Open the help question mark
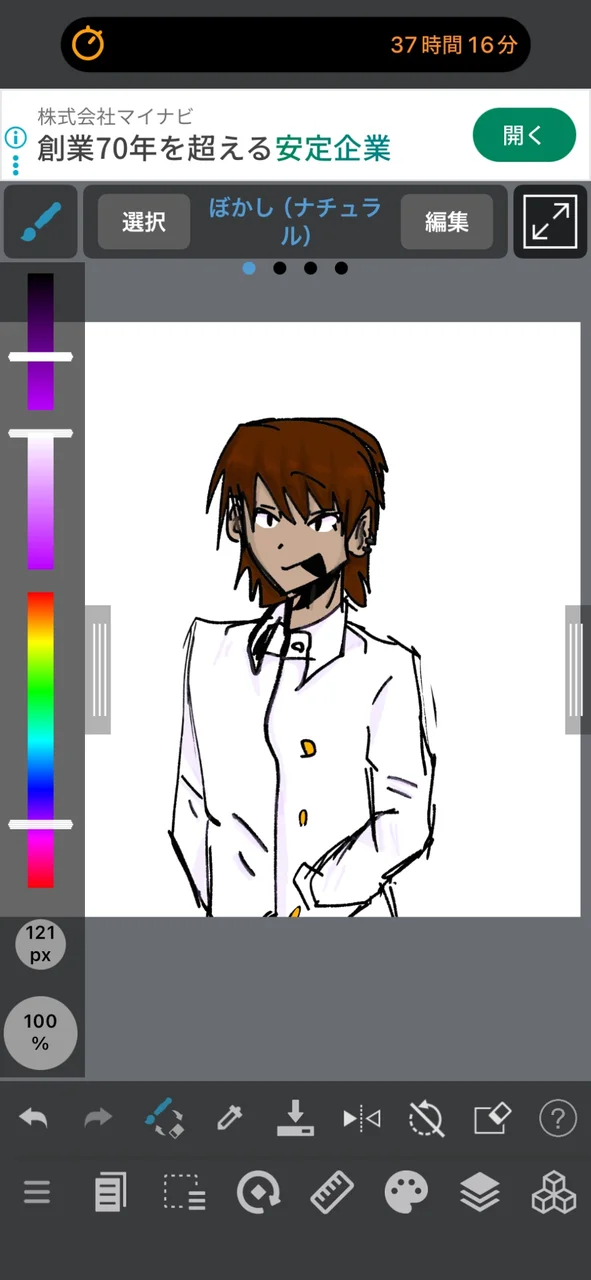Image resolution: width=591 pixels, height=1280 pixels. 558,1118
